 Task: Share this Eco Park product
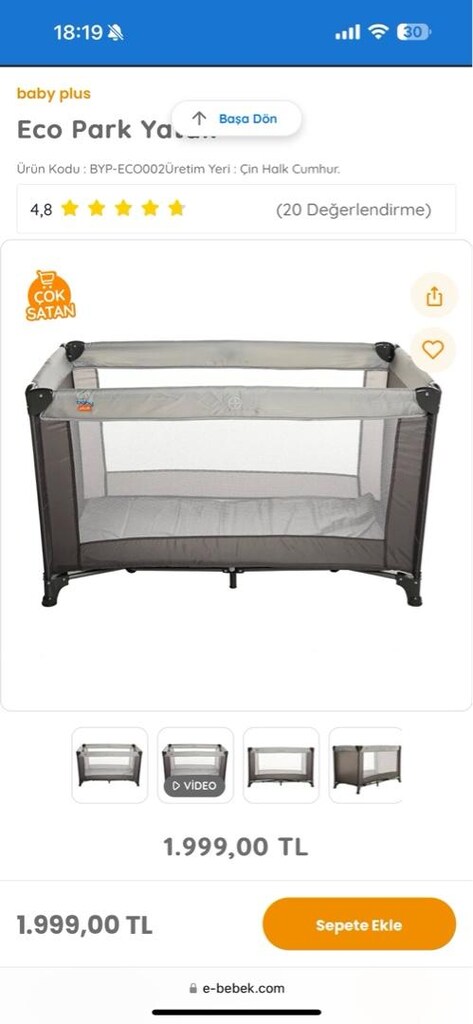tap(434, 296)
